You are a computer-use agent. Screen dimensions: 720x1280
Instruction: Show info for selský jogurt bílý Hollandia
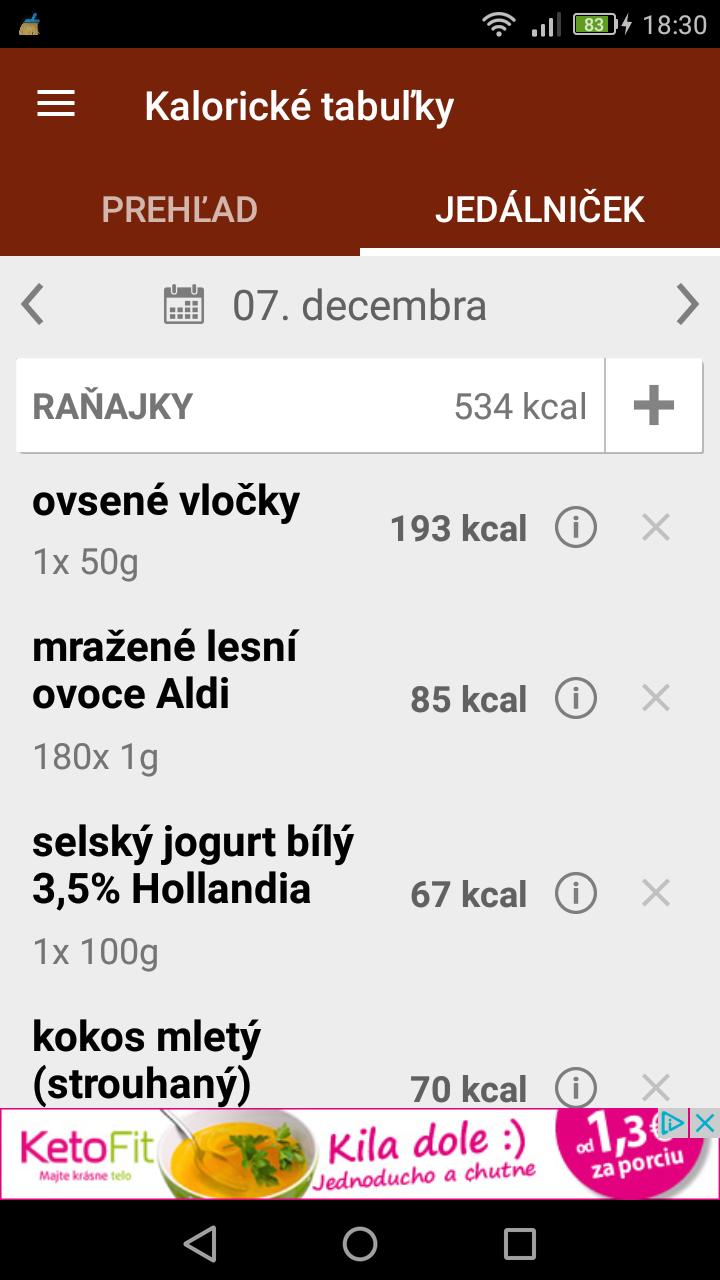tap(576, 893)
